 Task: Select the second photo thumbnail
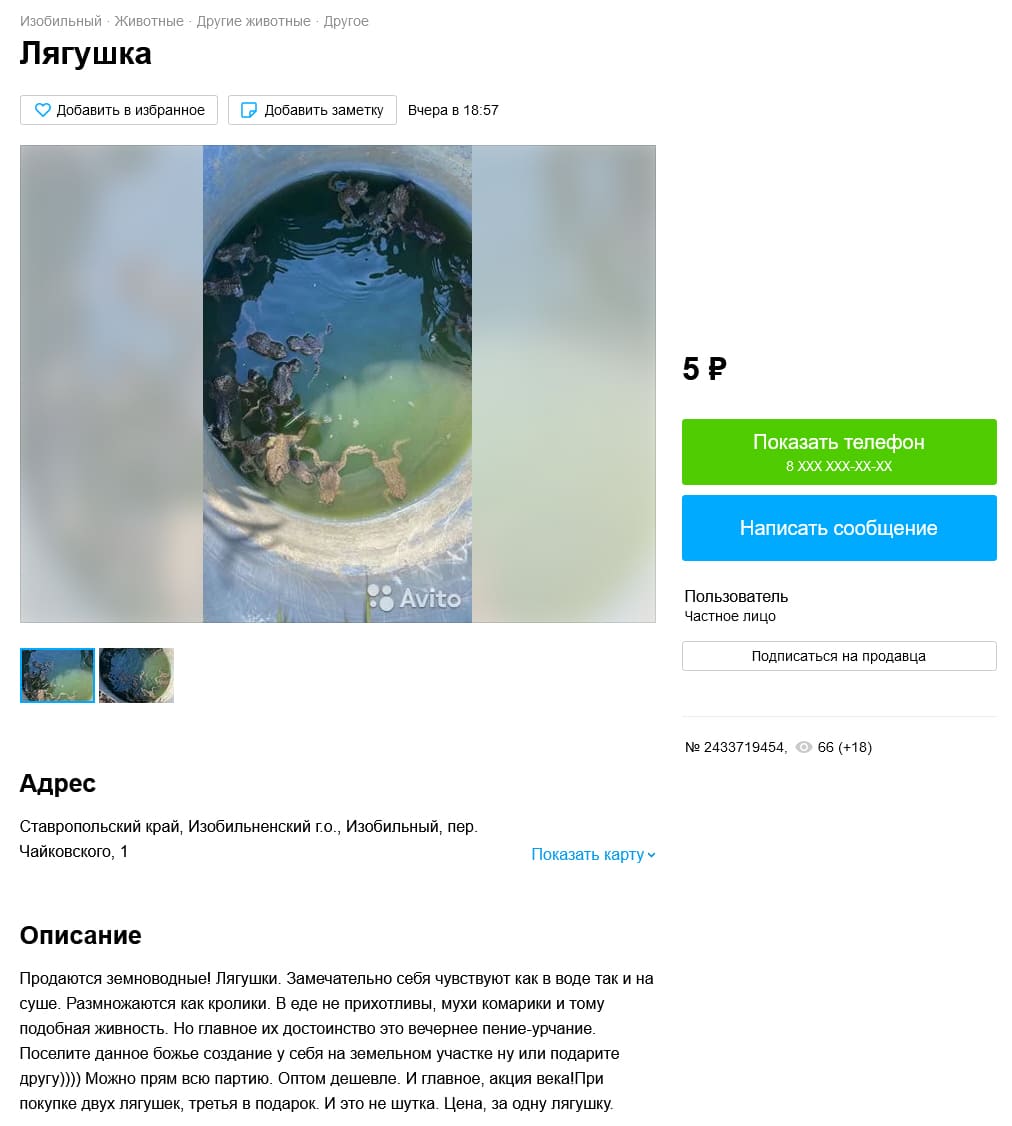coord(136,675)
